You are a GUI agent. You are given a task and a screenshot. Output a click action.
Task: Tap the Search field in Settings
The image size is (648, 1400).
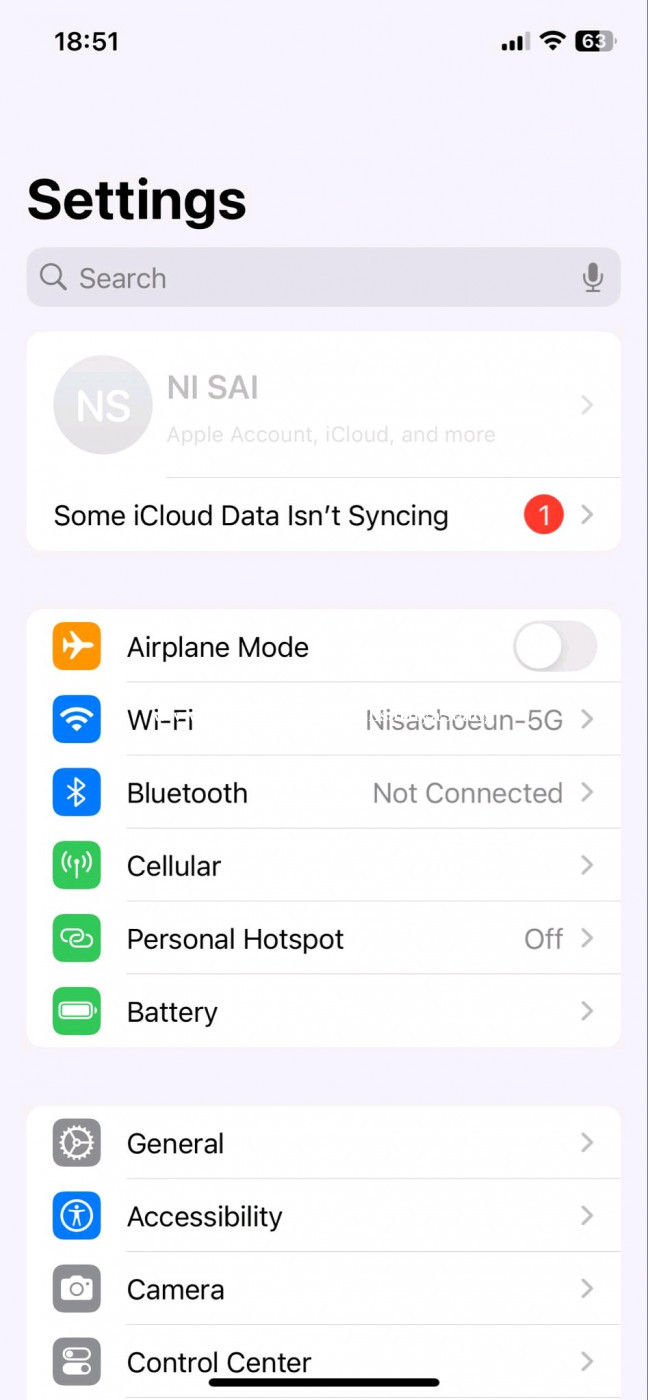(323, 277)
